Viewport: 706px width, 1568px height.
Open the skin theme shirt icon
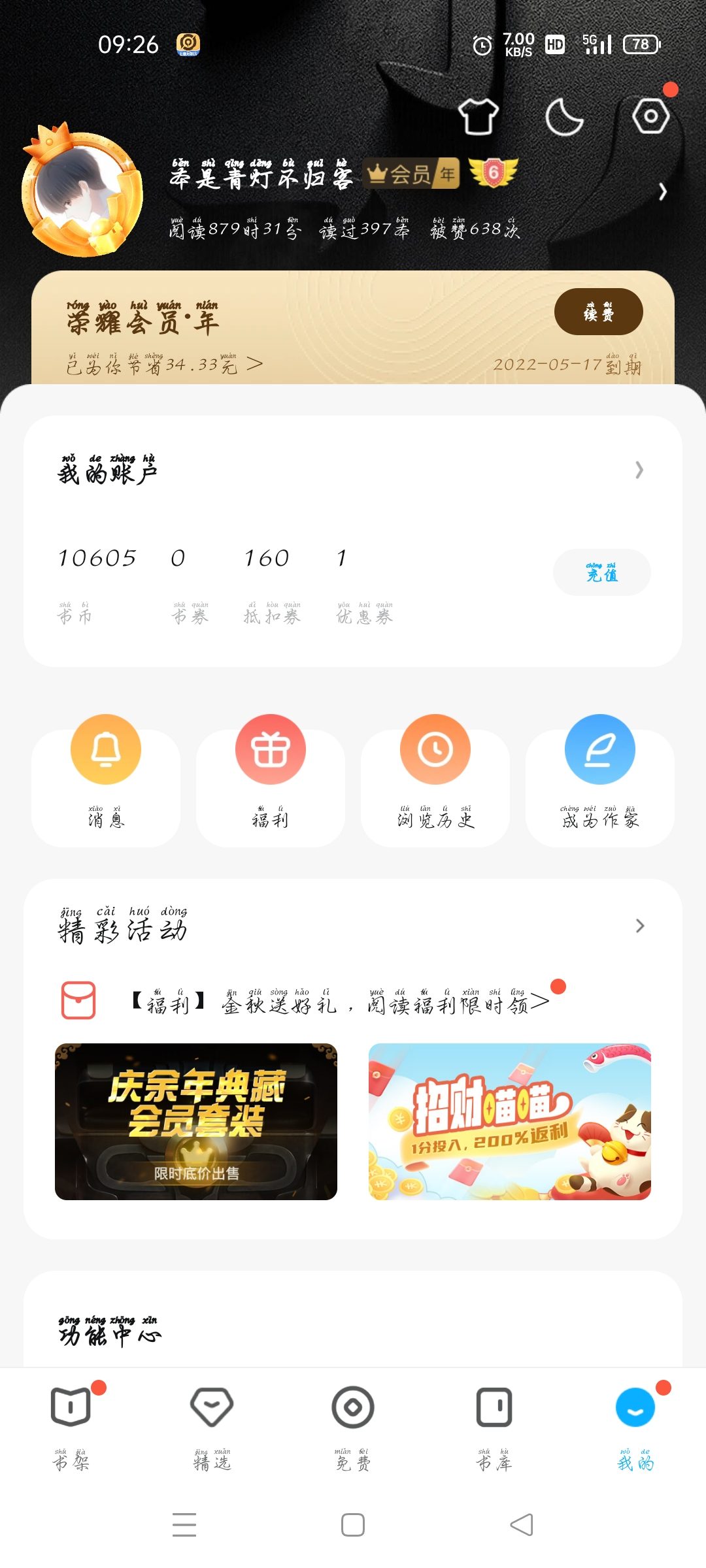478,117
